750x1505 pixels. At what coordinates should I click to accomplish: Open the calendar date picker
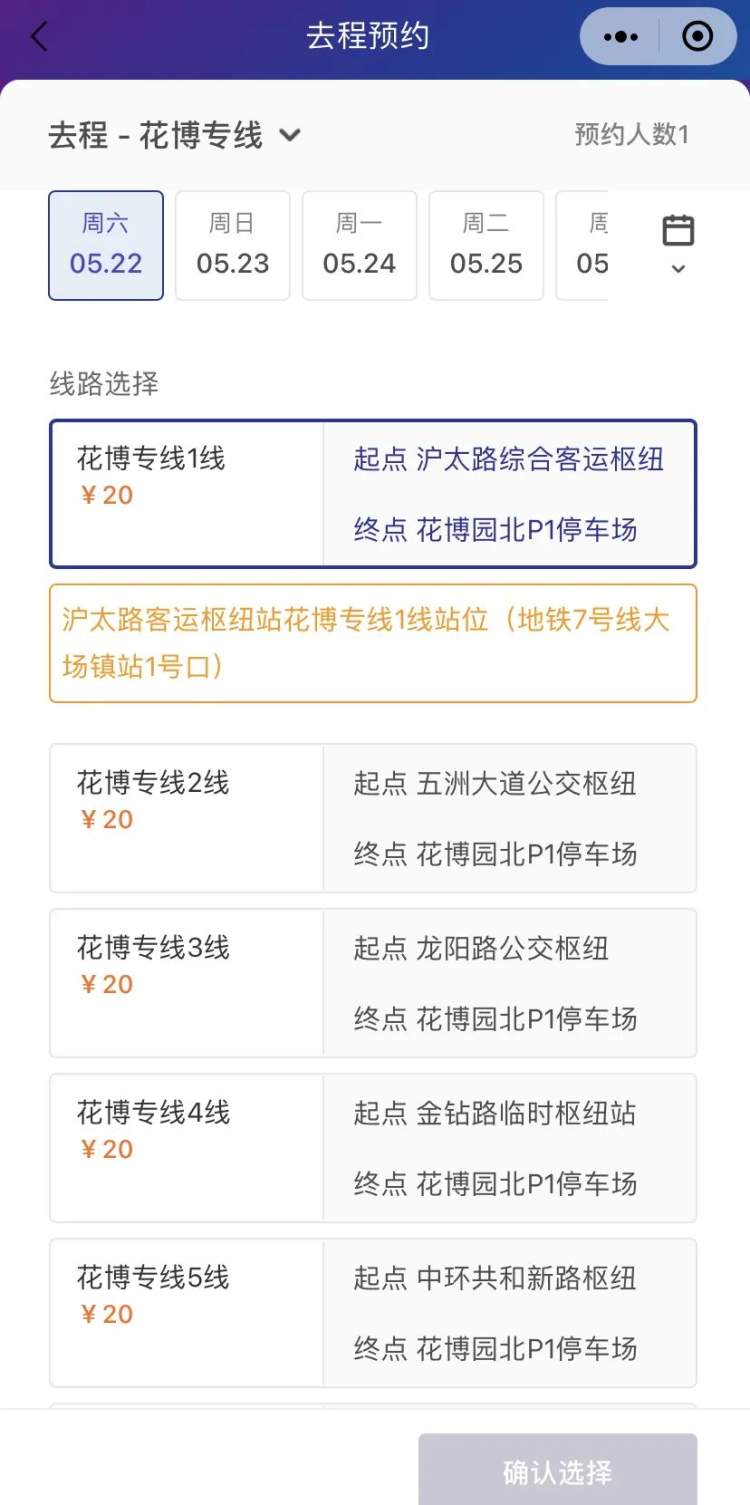click(x=678, y=243)
